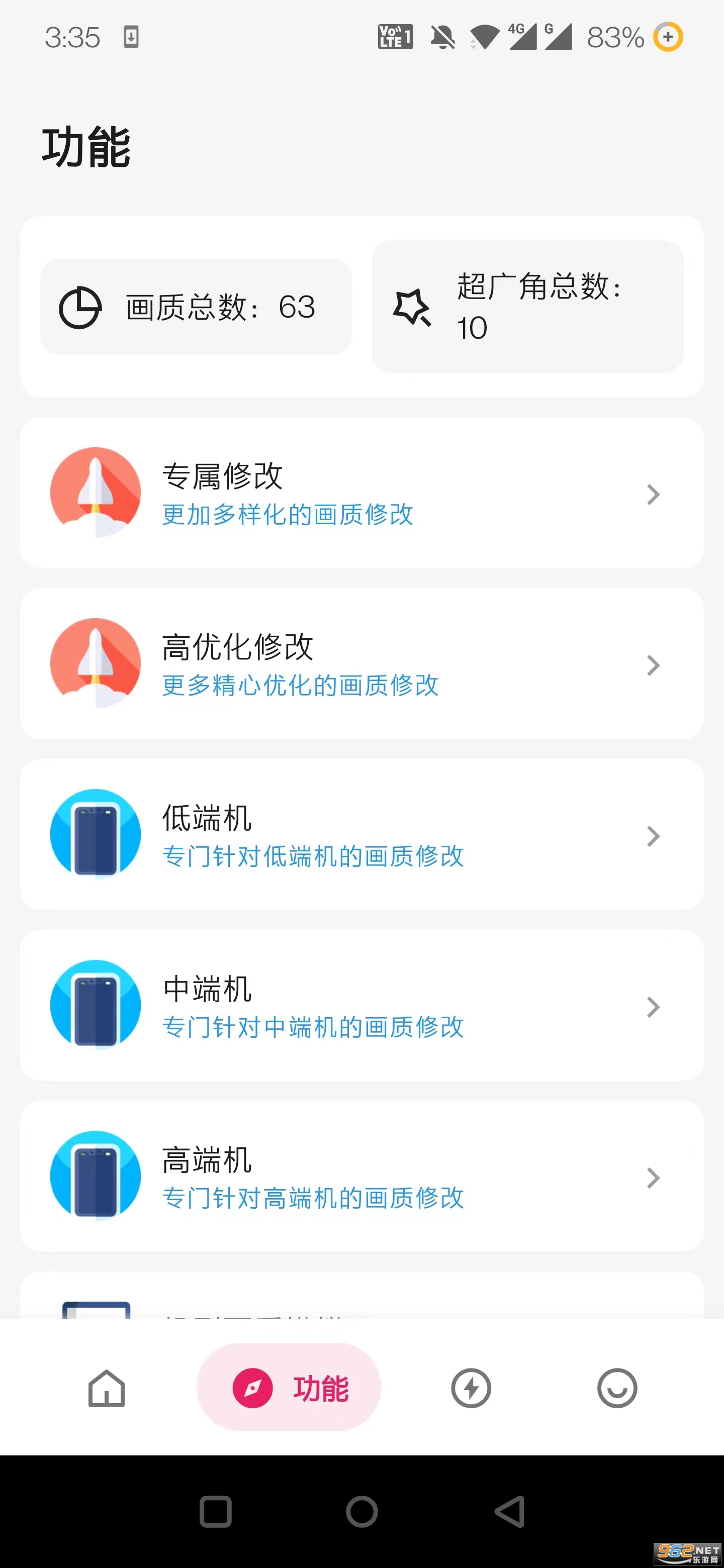Screen dimensions: 724x1568
Task: Go to 高端机 quality modifications
Action: click(x=361, y=1177)
